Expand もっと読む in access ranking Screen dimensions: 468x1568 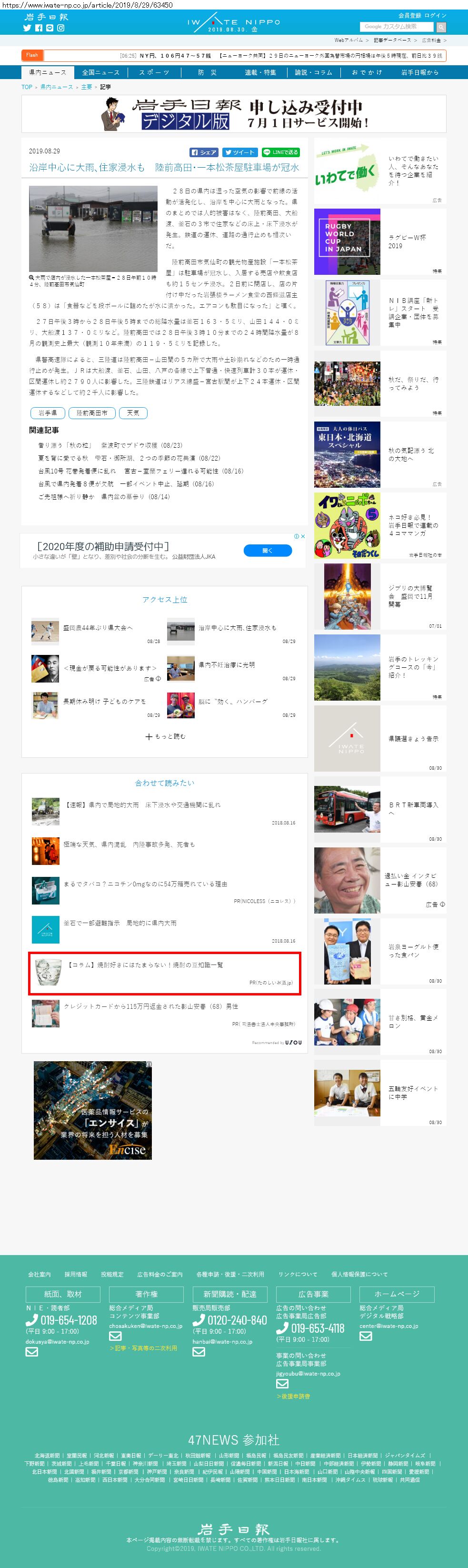coord(165,736)
